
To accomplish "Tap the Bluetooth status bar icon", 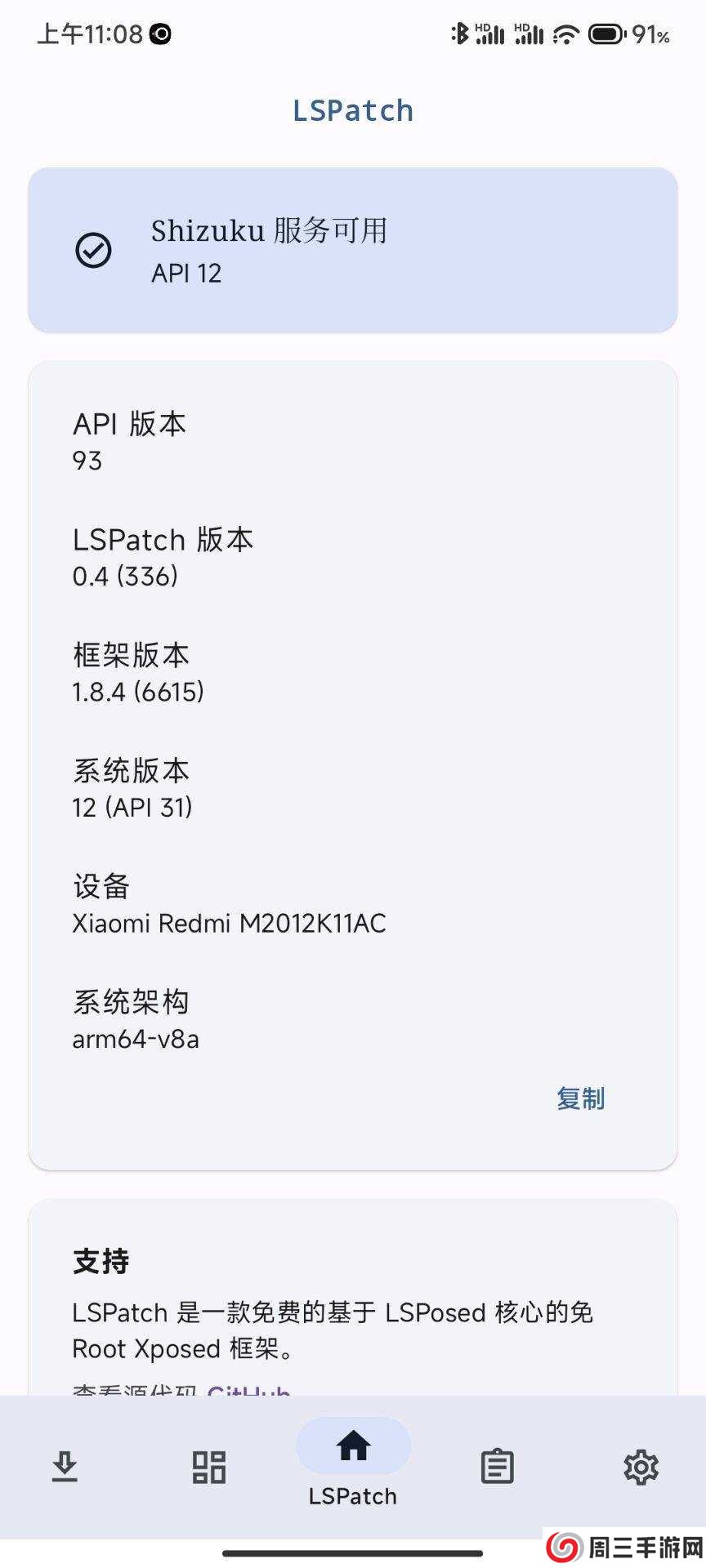I will 460,34.
